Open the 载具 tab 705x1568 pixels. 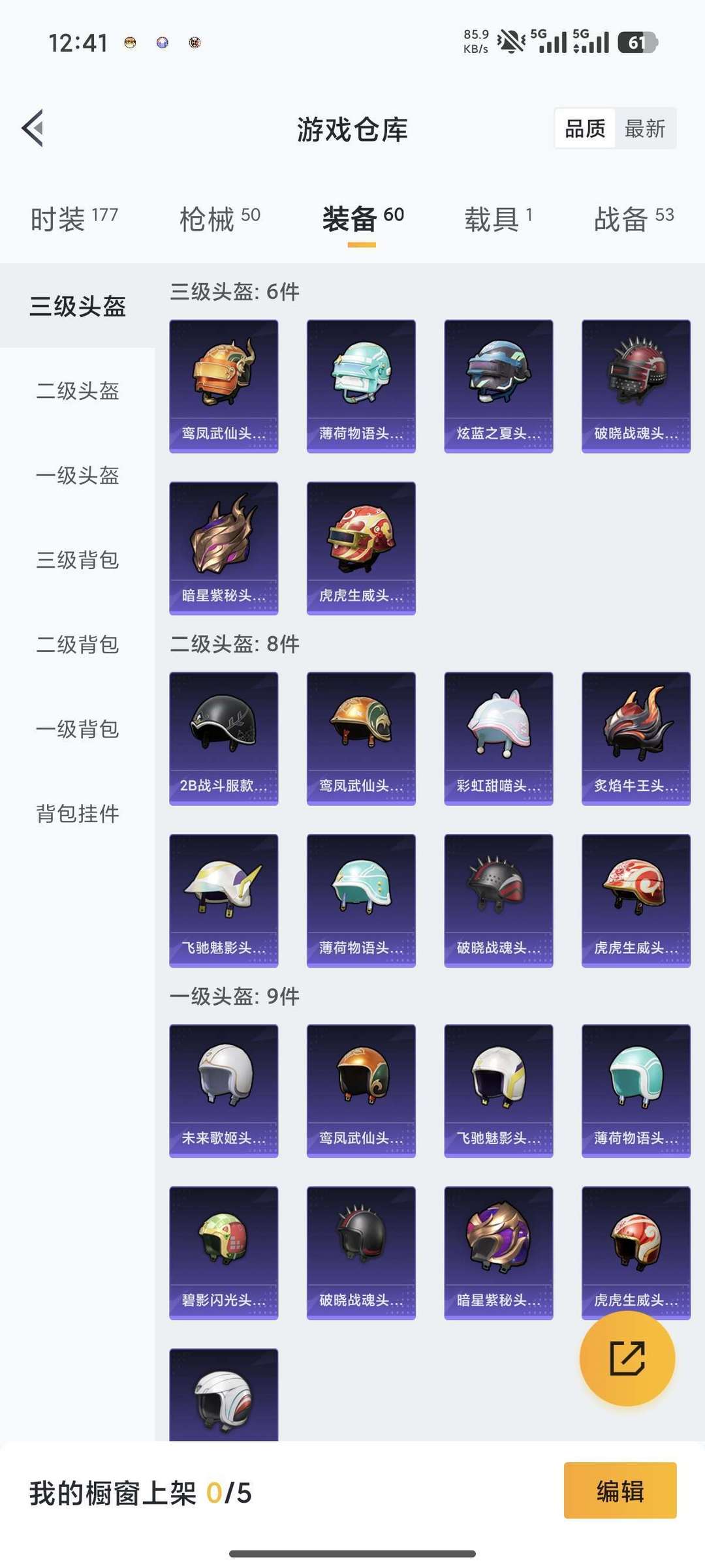click(498, 219)
